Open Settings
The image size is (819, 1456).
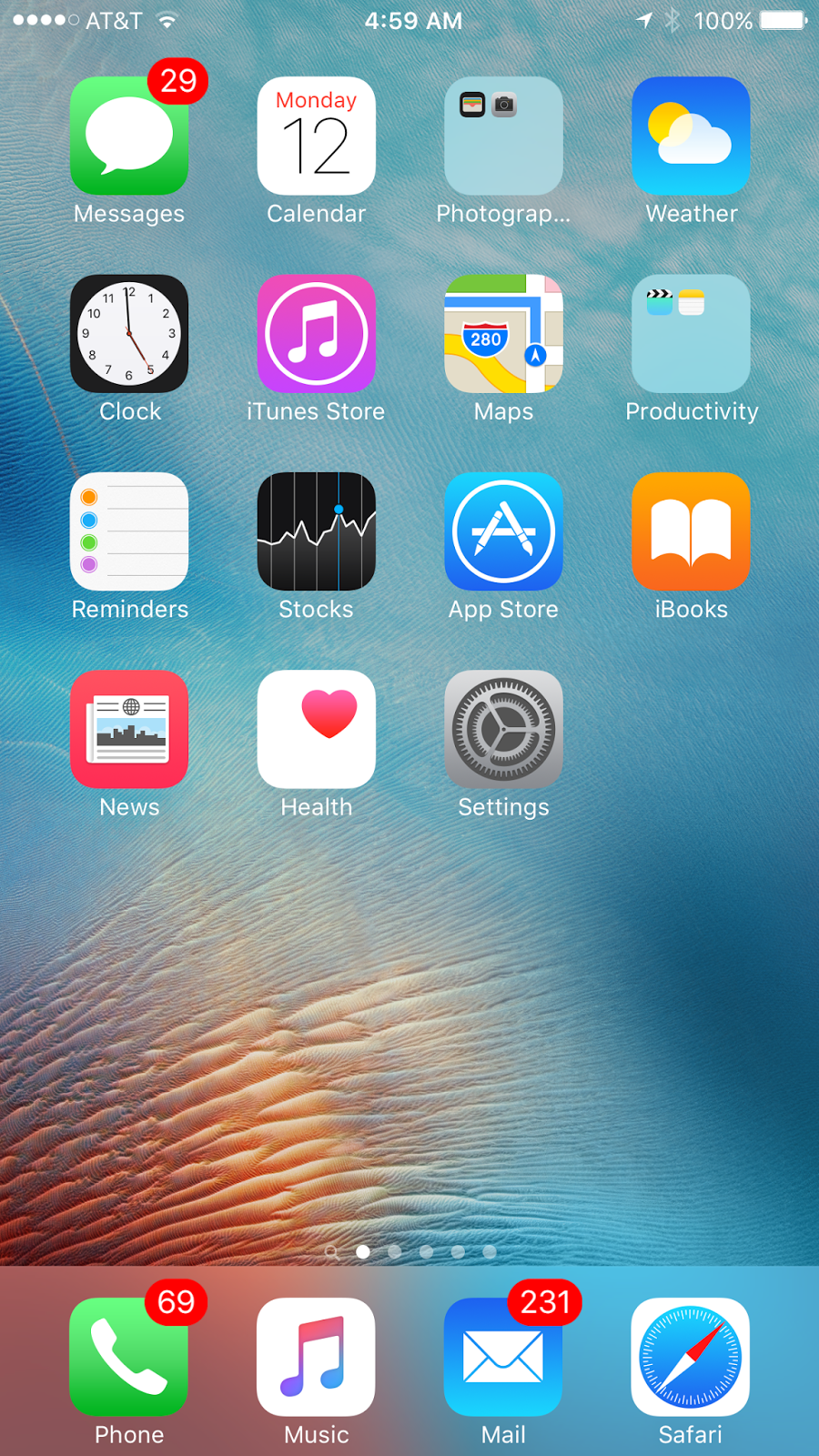(503, 729)
